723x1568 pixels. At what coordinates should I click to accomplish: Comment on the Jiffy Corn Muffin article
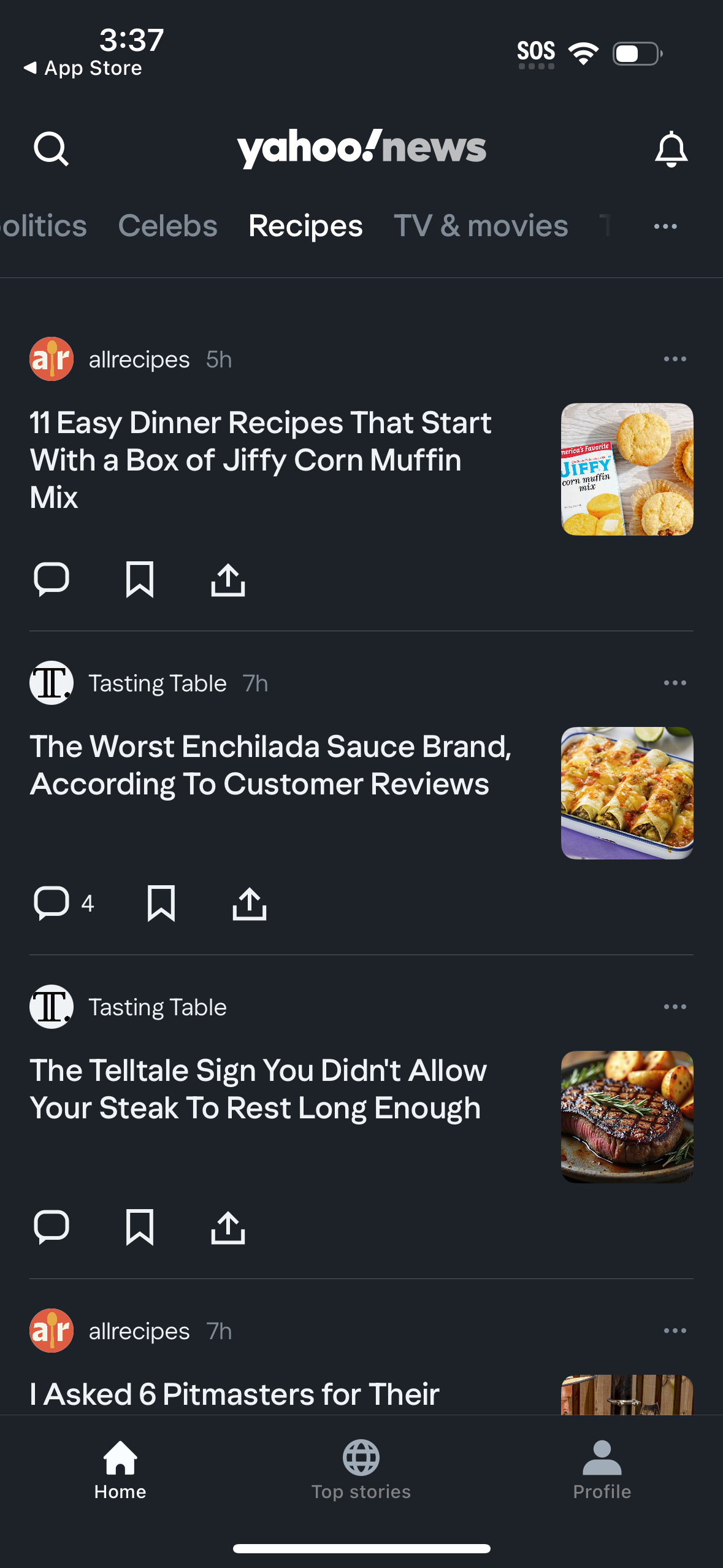click(x=52, y=579)
